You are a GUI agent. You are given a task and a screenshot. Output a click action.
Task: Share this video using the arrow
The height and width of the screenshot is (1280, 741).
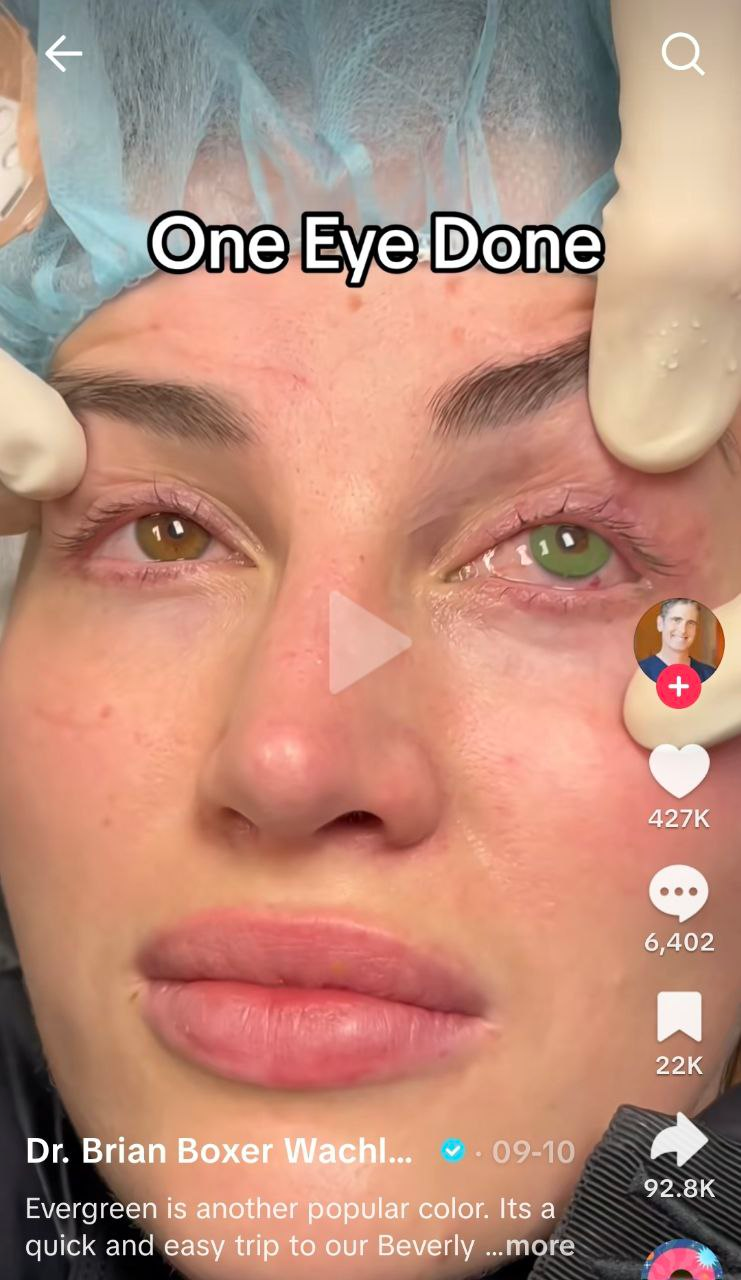679,1142
